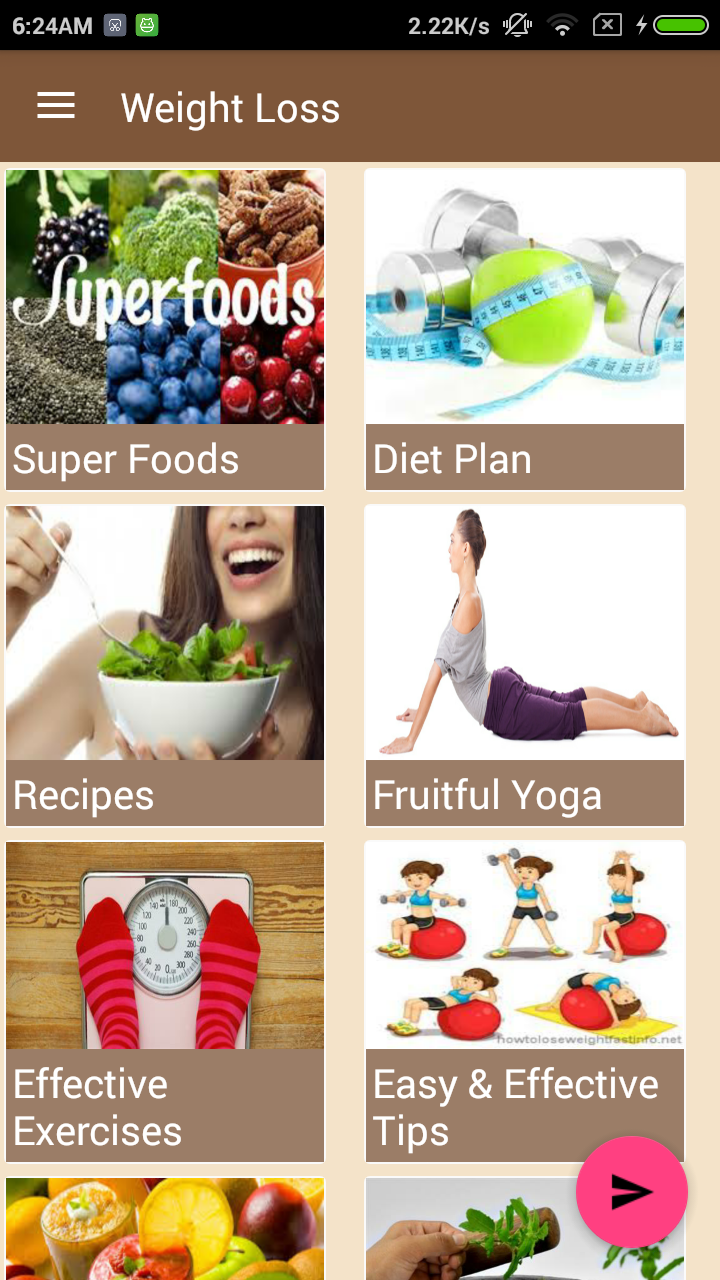Tap the battery indicator in status bar
The width and height of the screenshot is (720, 1280).
coord(679,27)
